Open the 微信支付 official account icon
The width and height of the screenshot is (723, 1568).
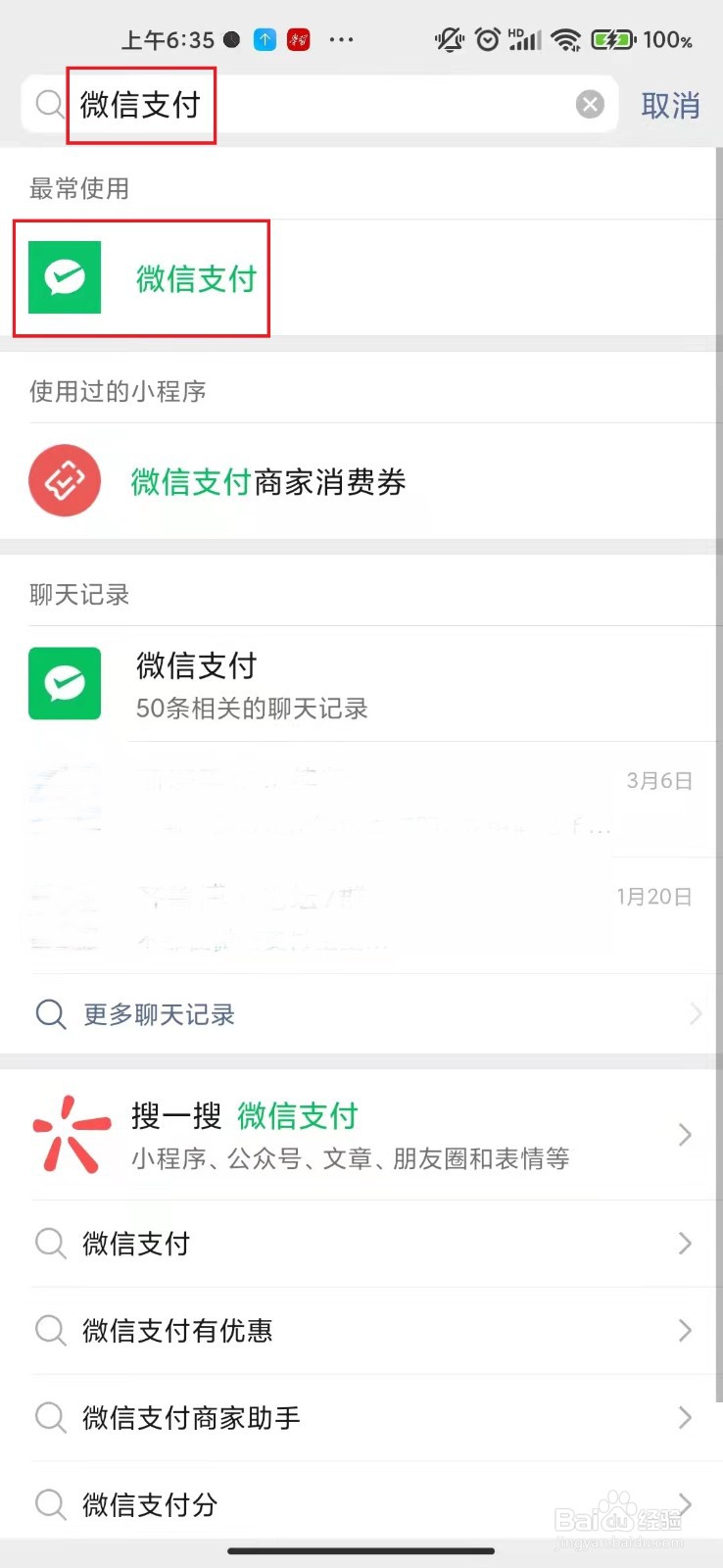pos(64,277)
